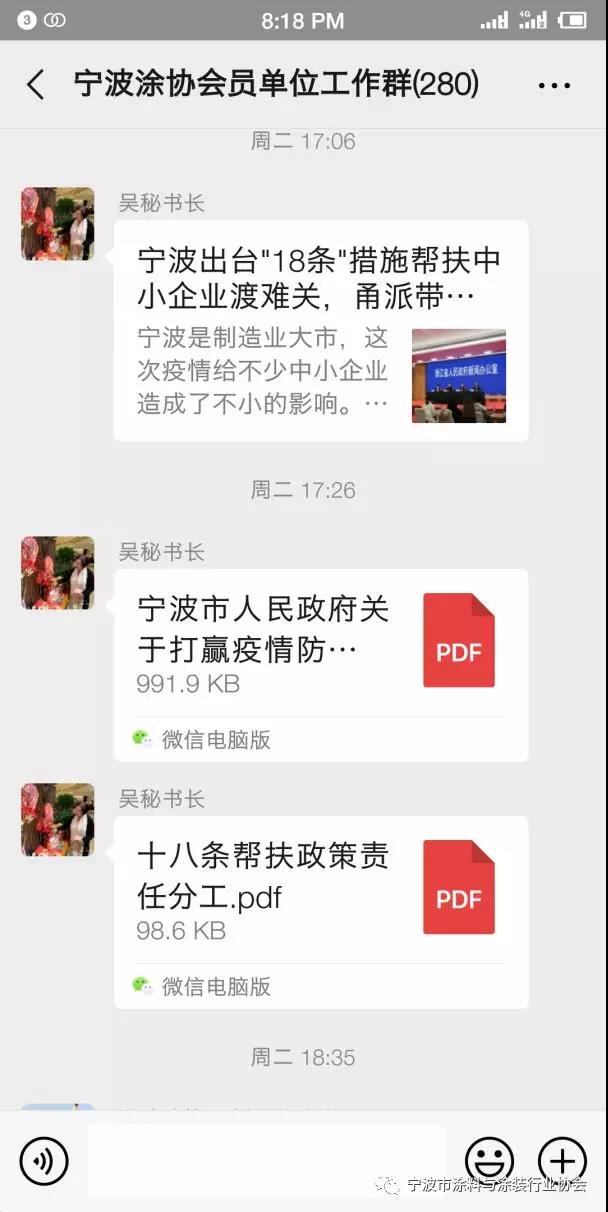This screenshot has height=1212, width=608.
Task: Go back from the group chat
Action: (36, 85)
